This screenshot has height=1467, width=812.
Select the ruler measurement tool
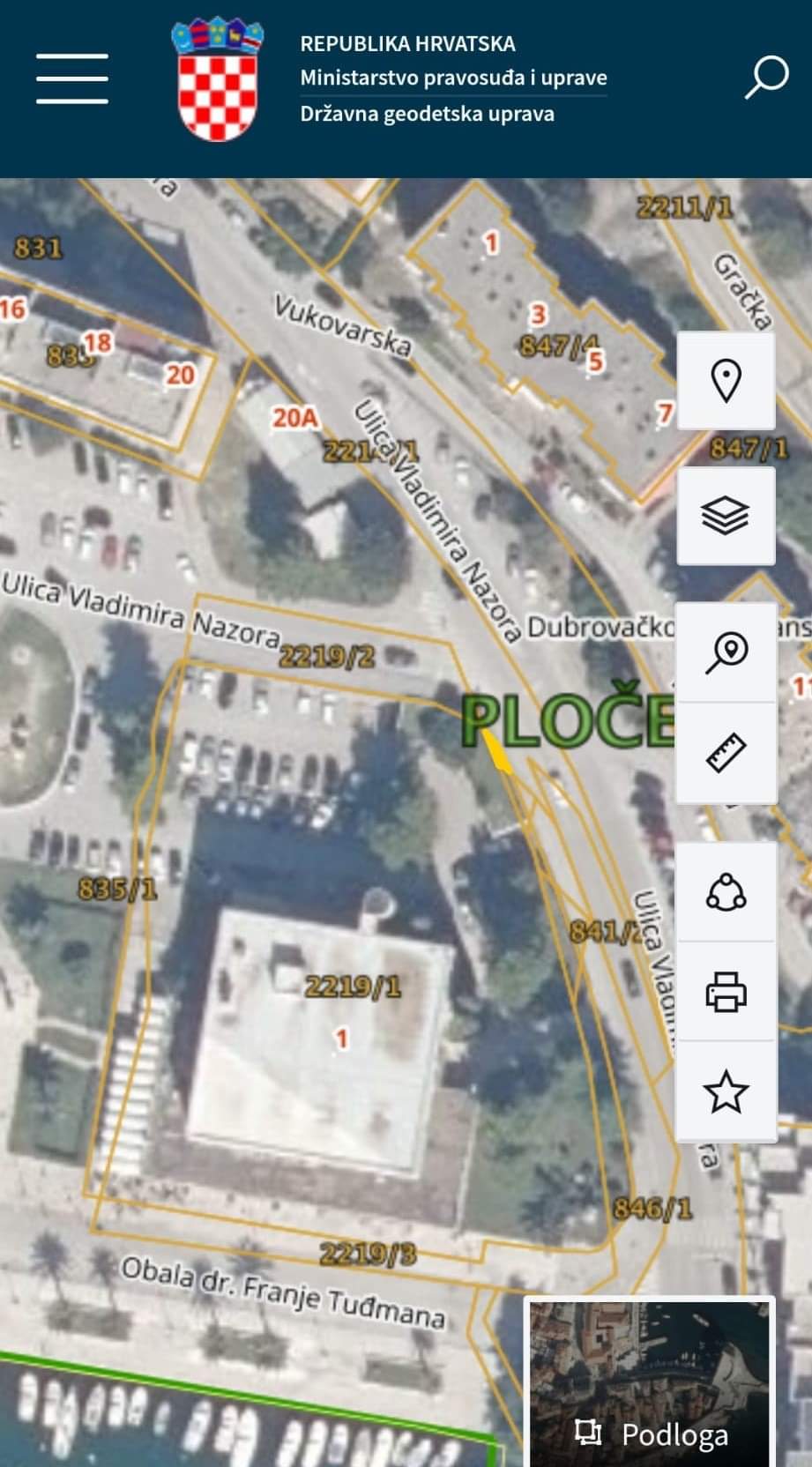pos(726,752)
